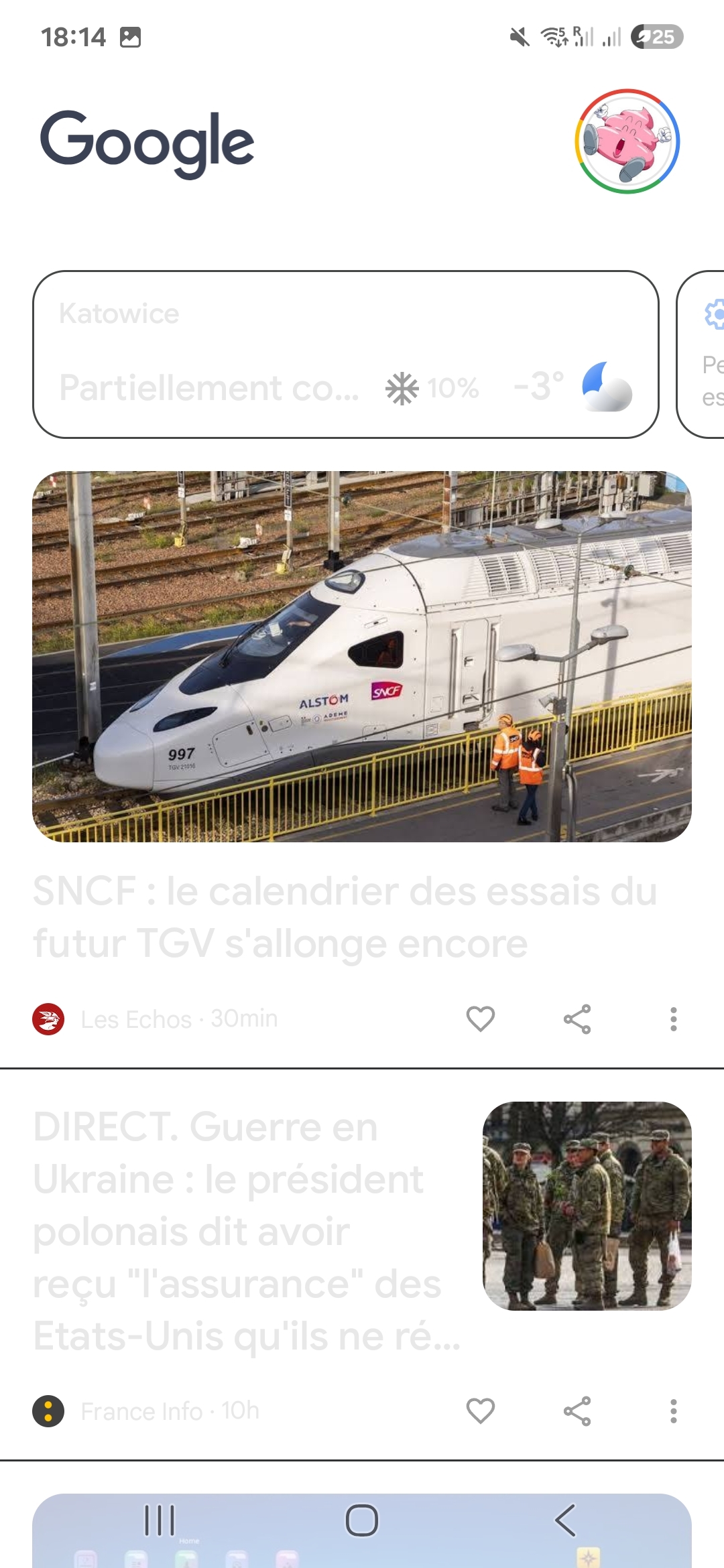Go back with the system back button
The image size is (724, 1568).
[x=565, y=1520]
